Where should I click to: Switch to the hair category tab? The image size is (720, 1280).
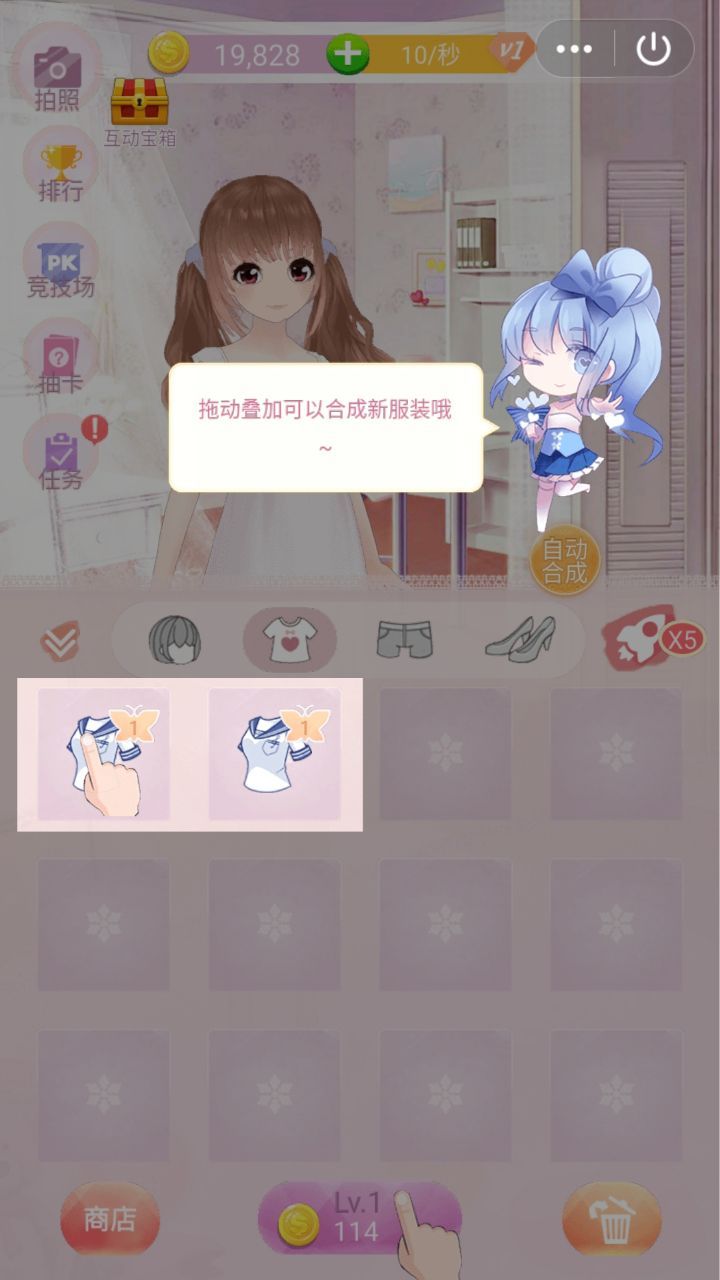pos(175,640)
